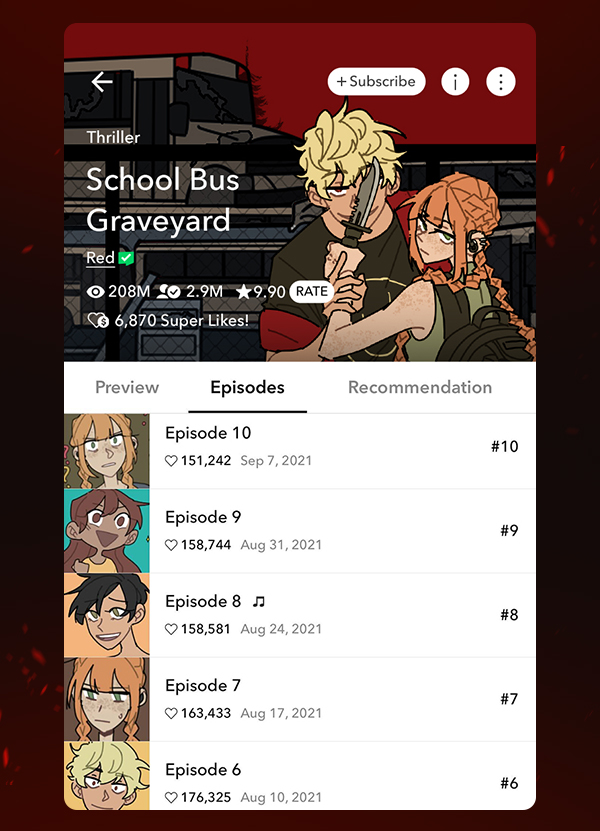Open the series info icon
This screenshot has width=600, height=831.
(455, 82)
